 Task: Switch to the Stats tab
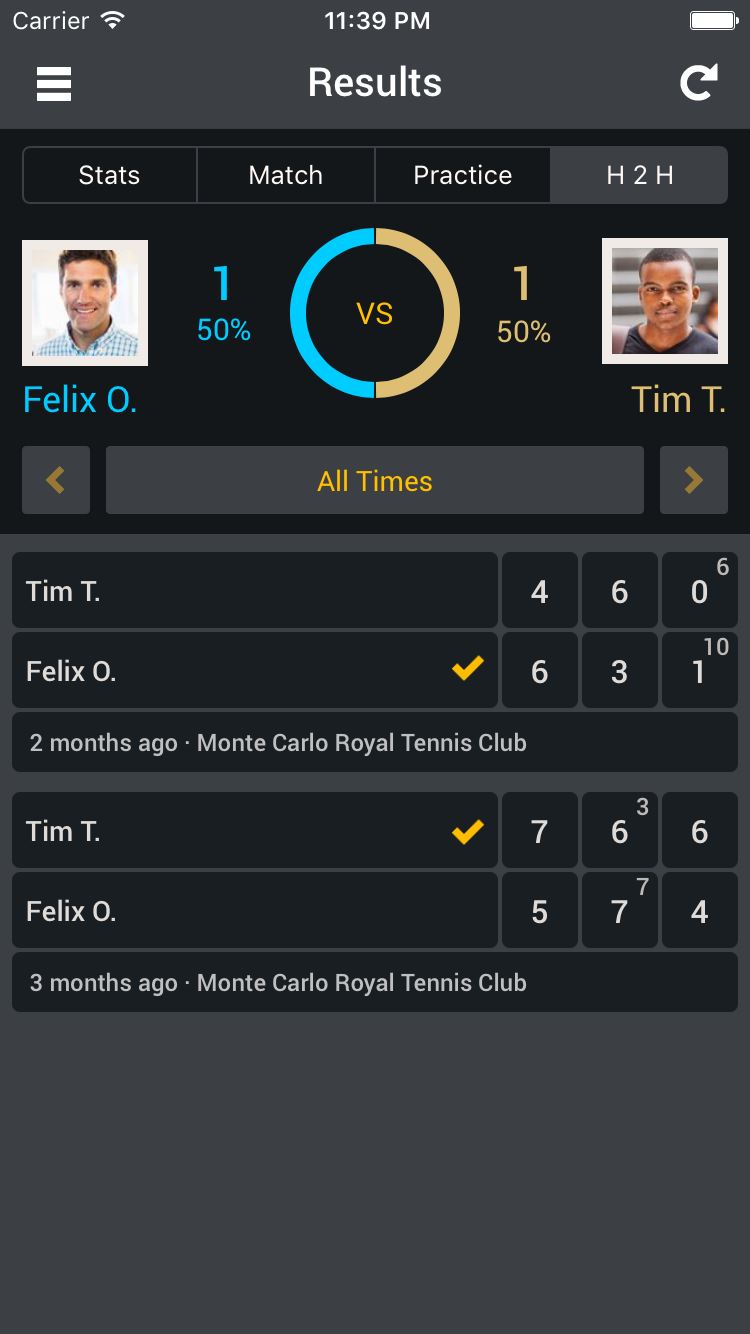pos(109,175)
